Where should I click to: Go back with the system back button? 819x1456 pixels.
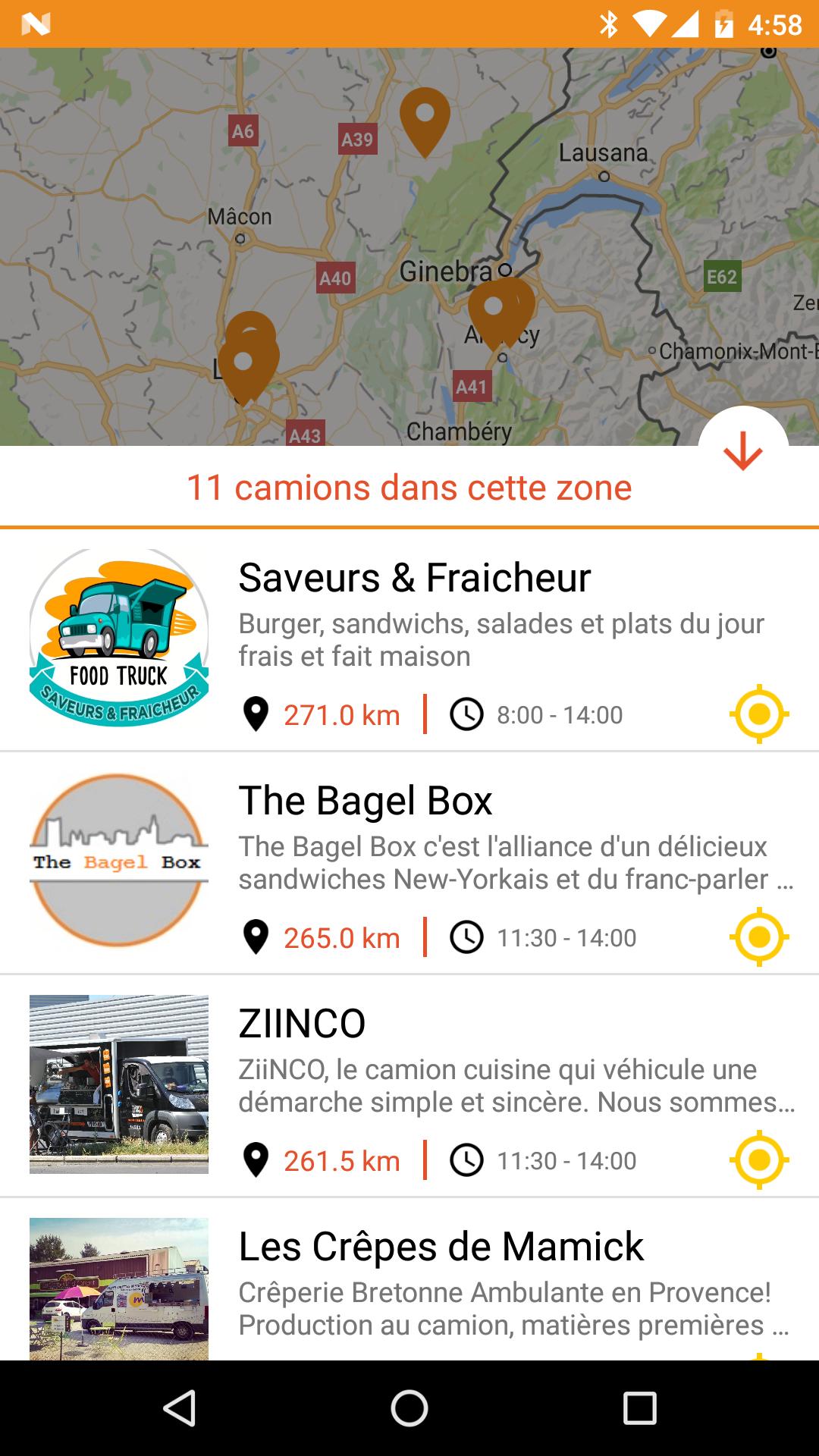coord(180,1408)
